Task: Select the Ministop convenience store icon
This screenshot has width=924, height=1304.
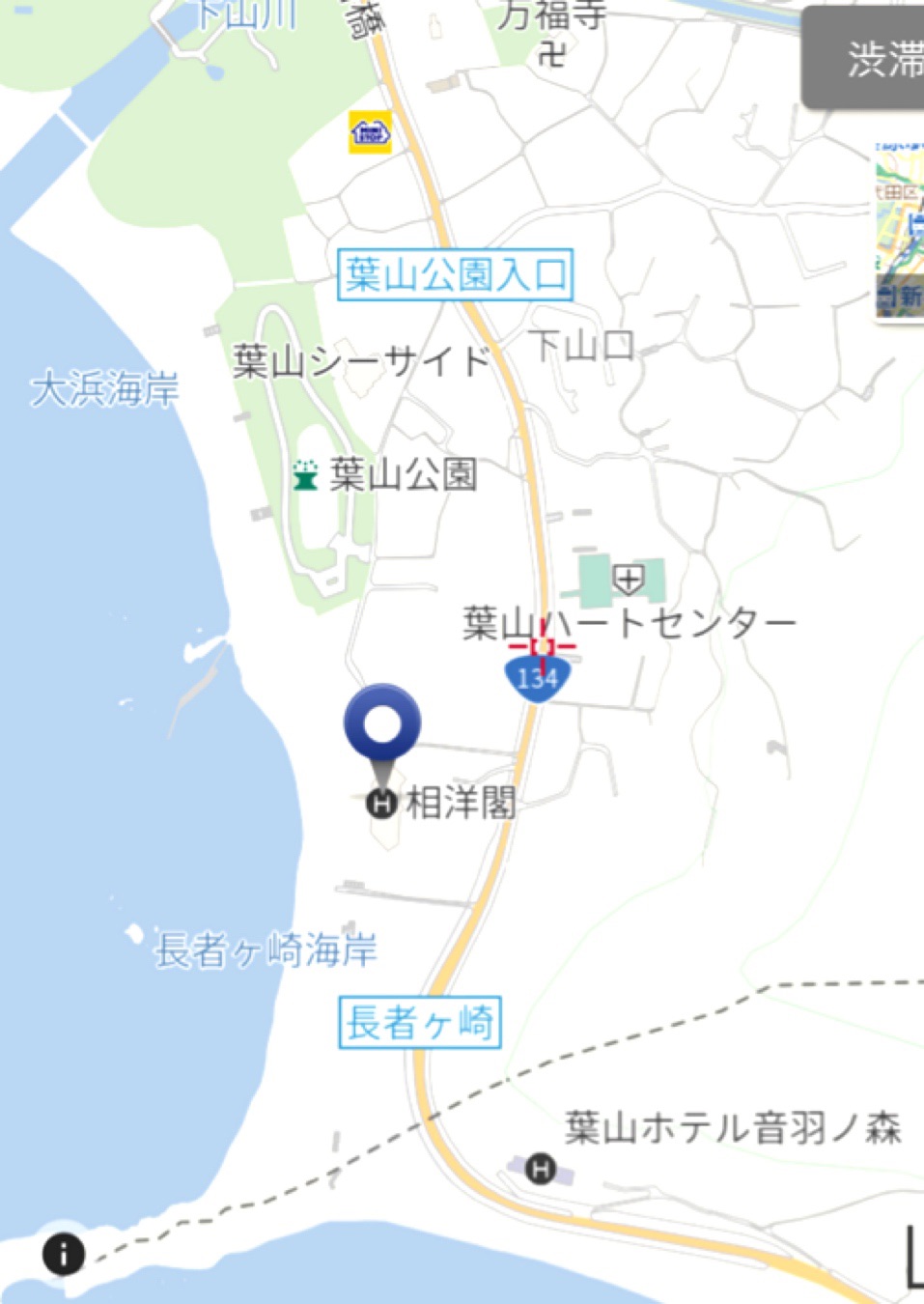Action: [370, 132]
